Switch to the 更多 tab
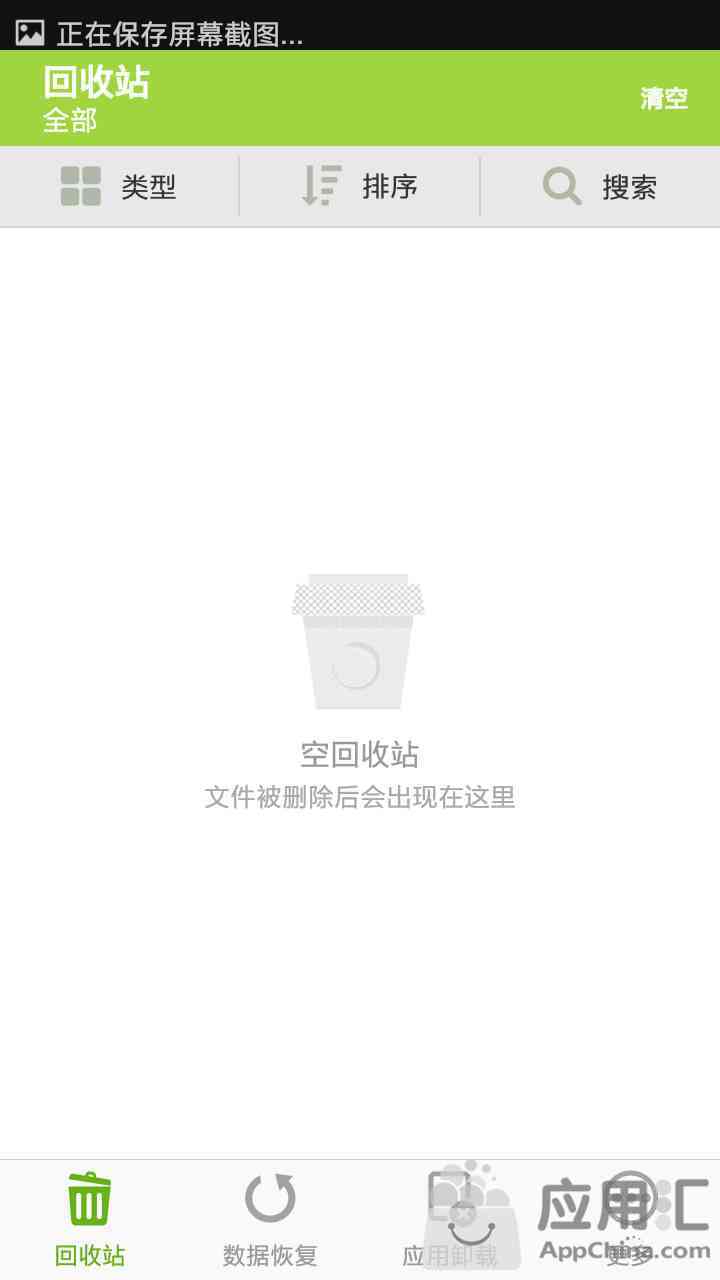Viewport: 720px width, 1280px height. 630,1220
